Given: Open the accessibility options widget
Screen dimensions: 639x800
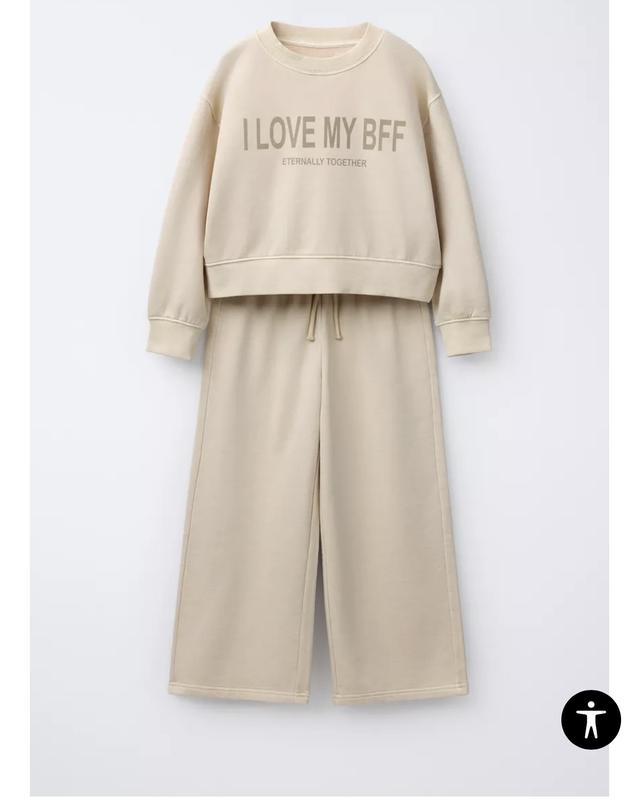Looking at the screenshot, I should [590, 719].
